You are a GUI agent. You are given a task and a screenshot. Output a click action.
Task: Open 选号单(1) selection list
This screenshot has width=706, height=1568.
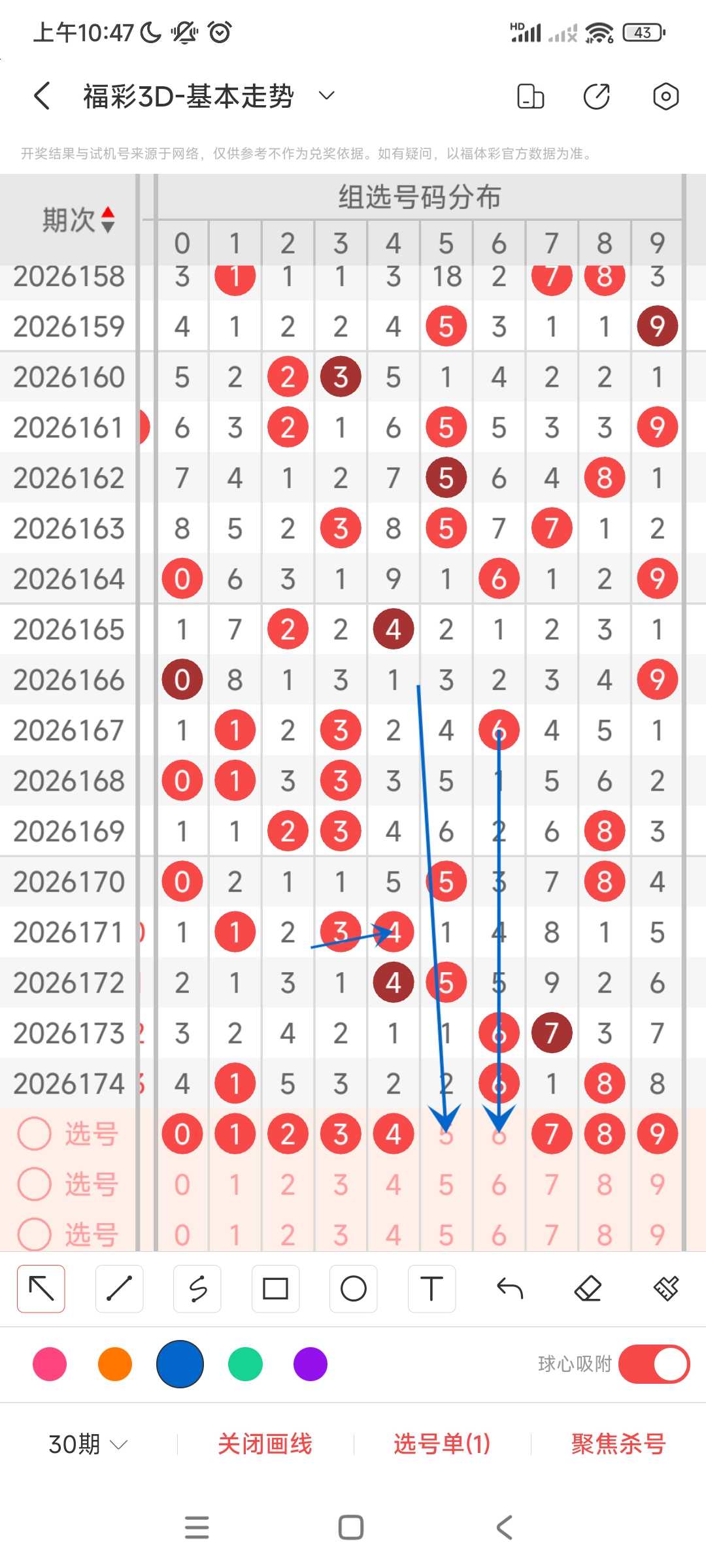tap(442, 1444)
